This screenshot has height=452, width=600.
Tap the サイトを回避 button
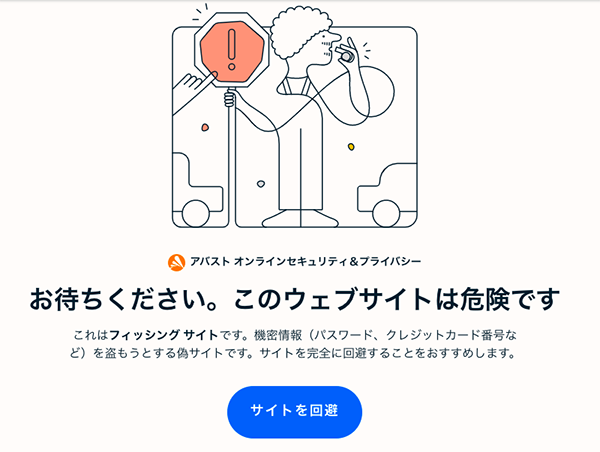(x=294, y=412)
